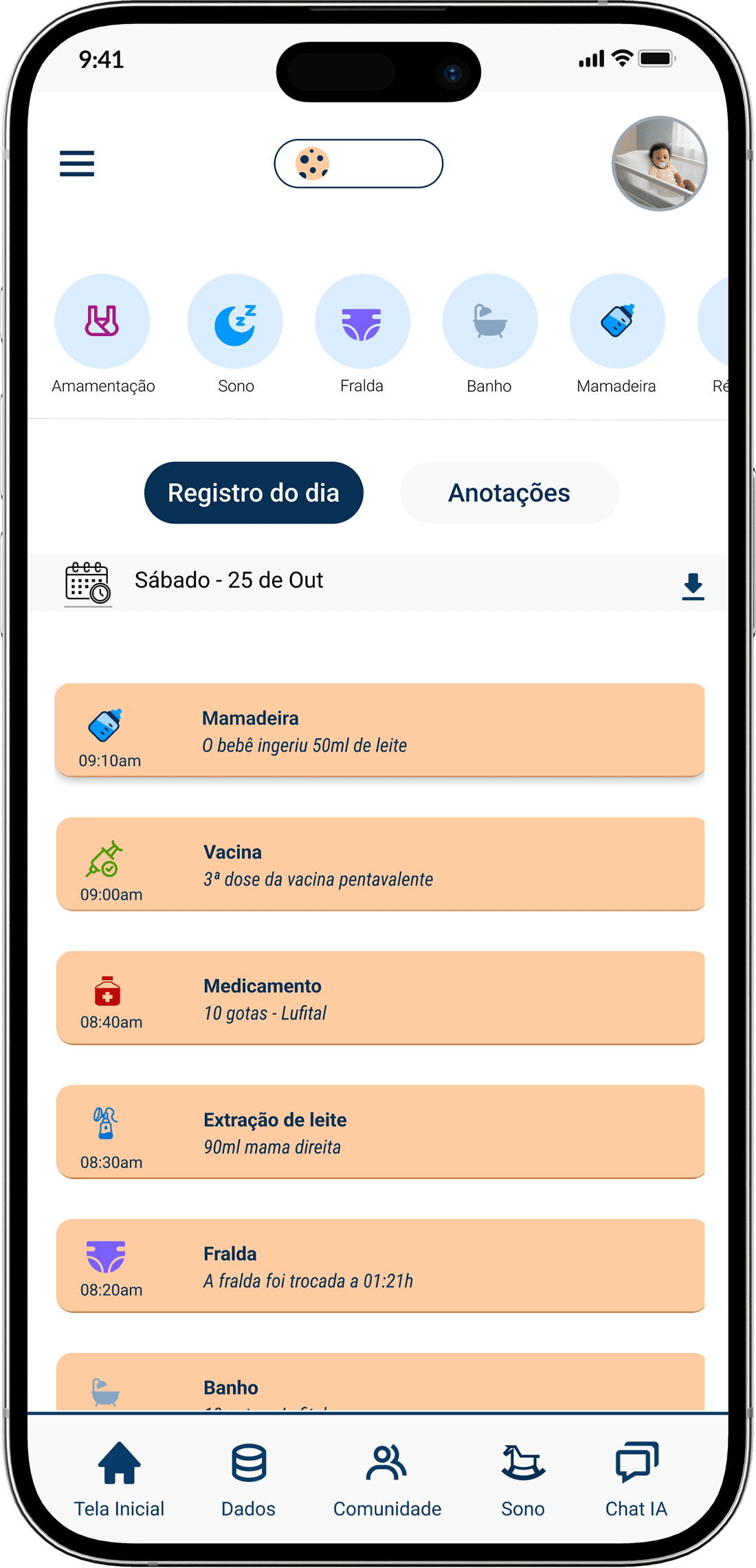Open the calendar date picker
This screenshot has height=1568, width=756.
click(x=88, y=583)
